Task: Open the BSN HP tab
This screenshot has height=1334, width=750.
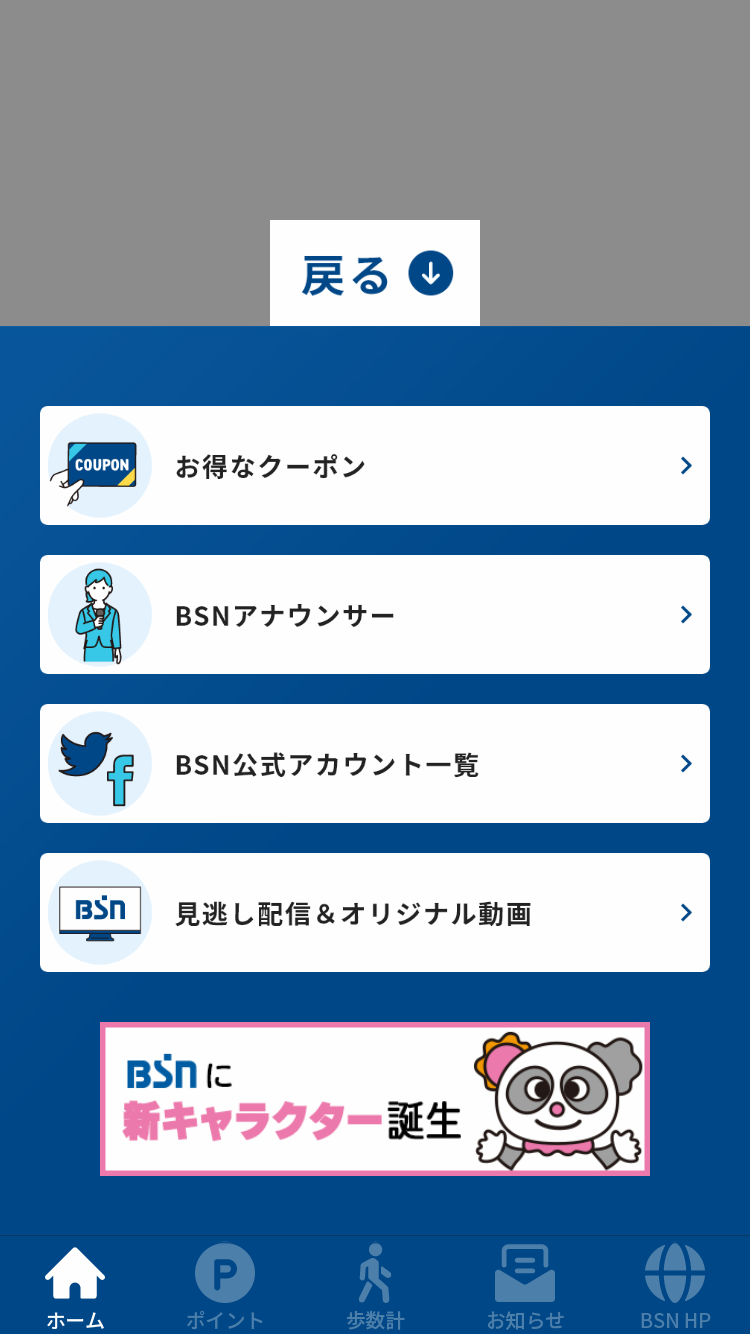Action: coord(675,1286)
